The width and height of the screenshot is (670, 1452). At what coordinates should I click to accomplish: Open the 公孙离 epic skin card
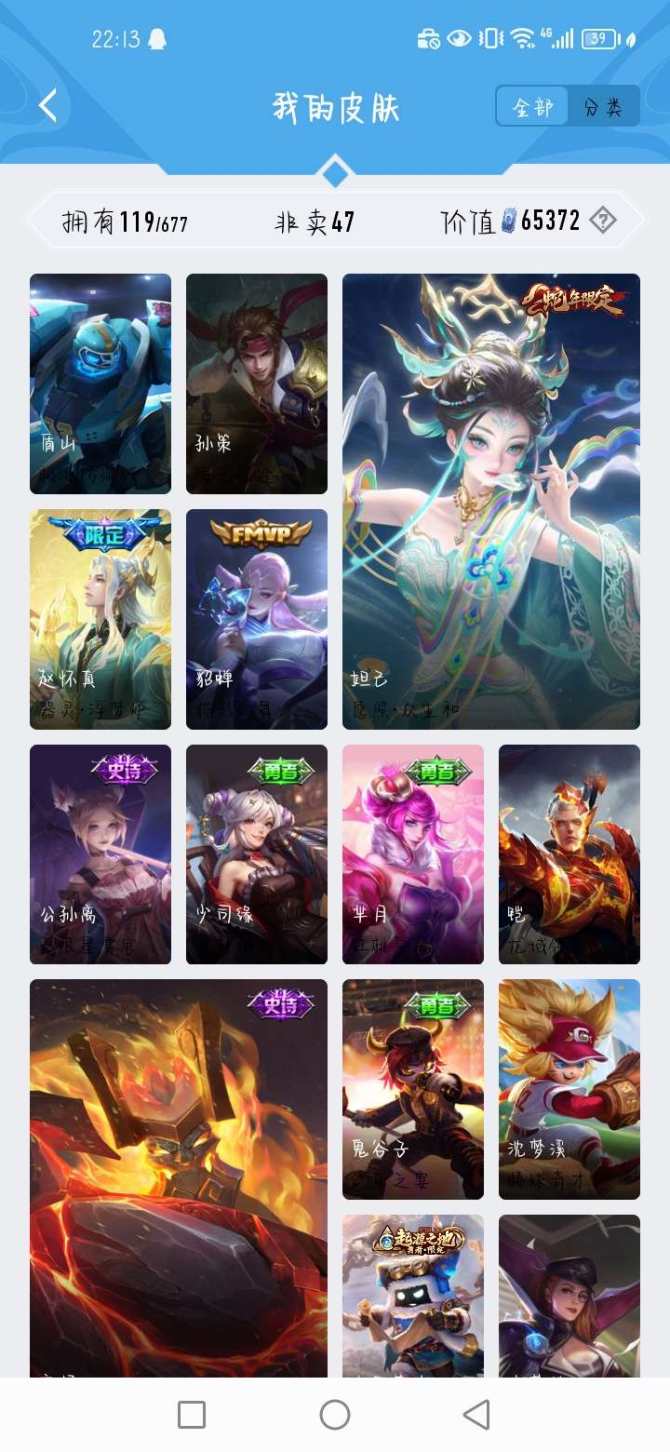(100, 854)
